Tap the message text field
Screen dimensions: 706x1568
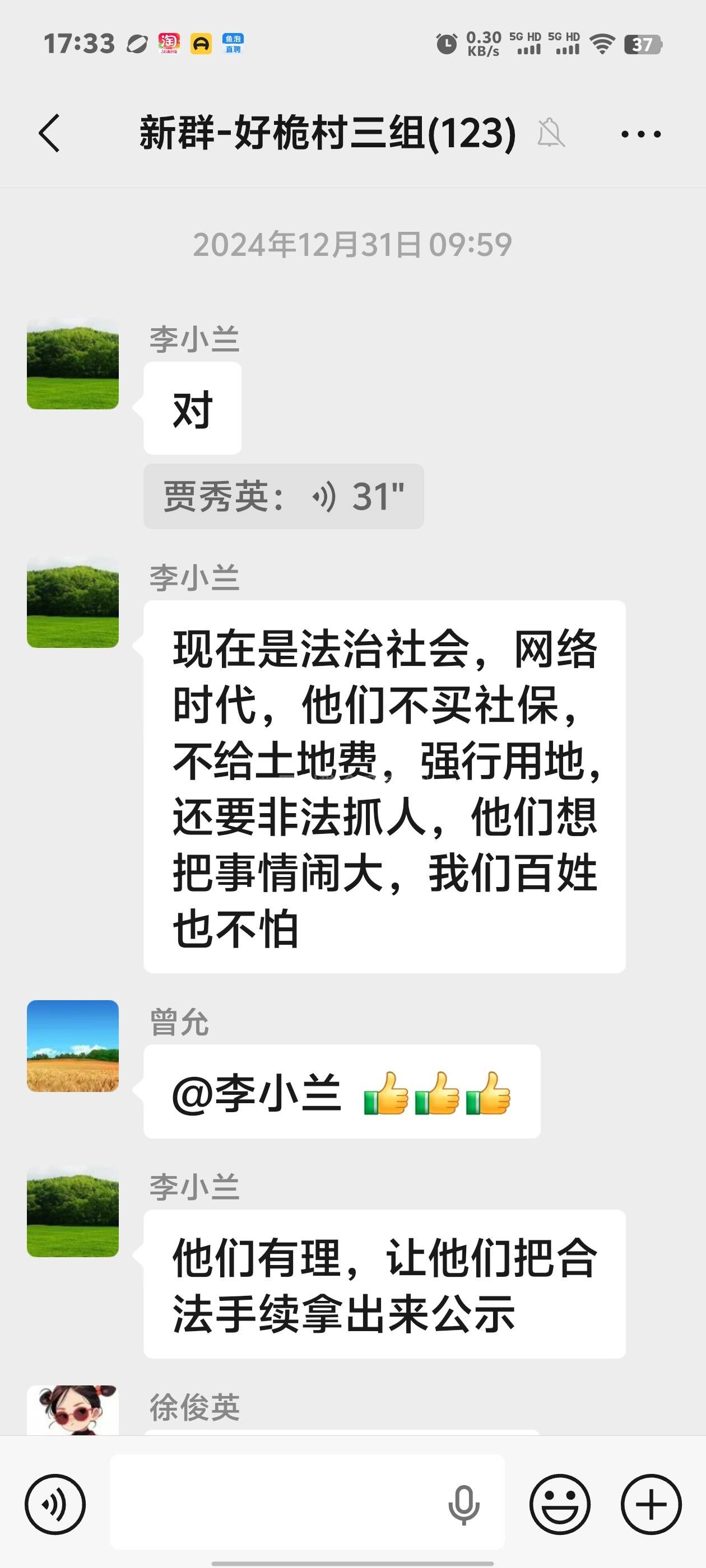tap(274, 1502)
